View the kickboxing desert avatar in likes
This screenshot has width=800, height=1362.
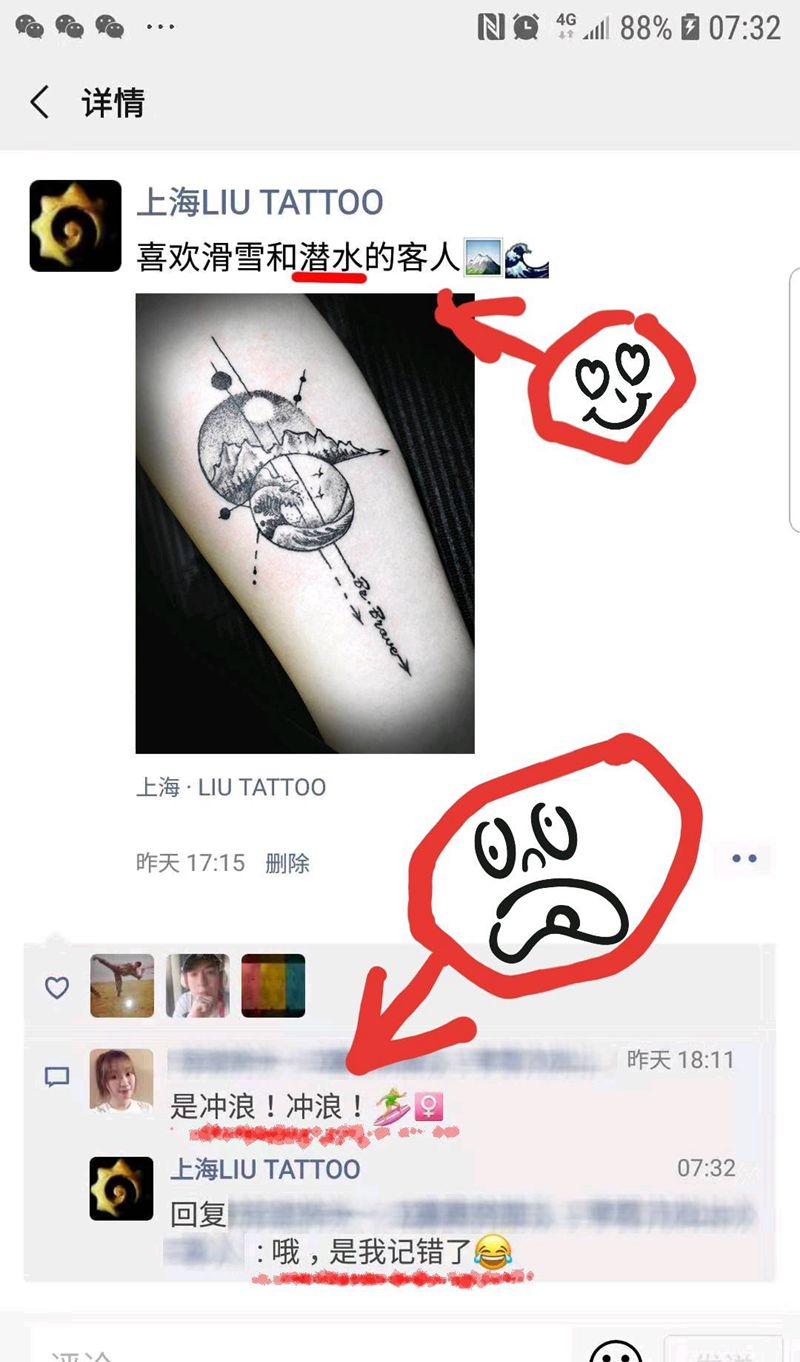pos(122,986)
